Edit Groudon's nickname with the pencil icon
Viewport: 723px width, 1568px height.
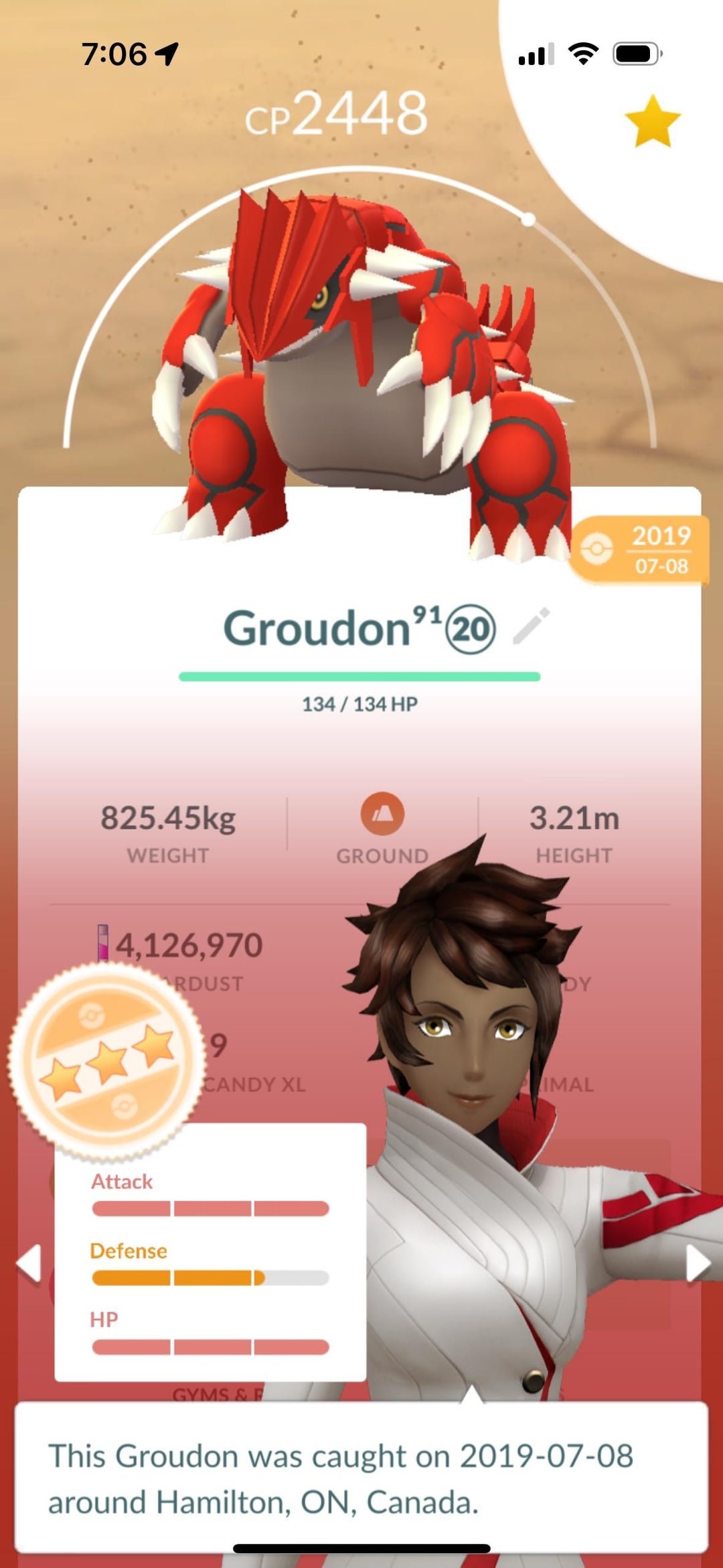531,627
